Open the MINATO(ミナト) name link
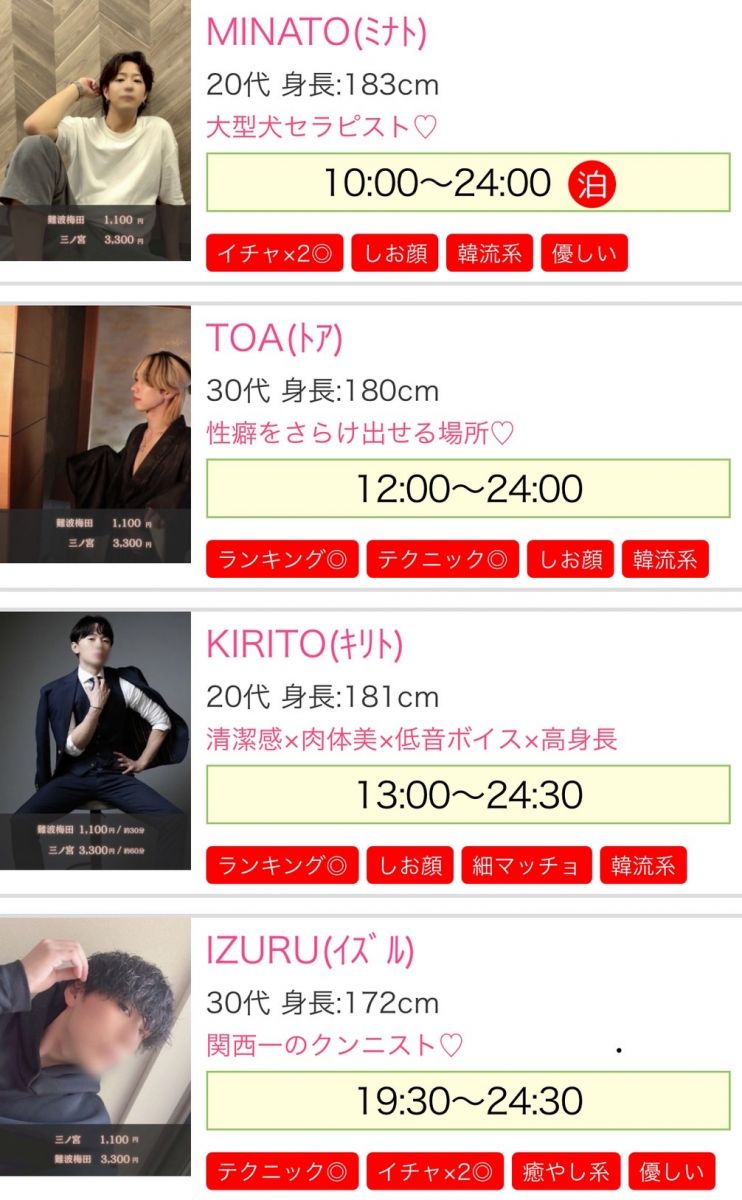 [316, 32]
